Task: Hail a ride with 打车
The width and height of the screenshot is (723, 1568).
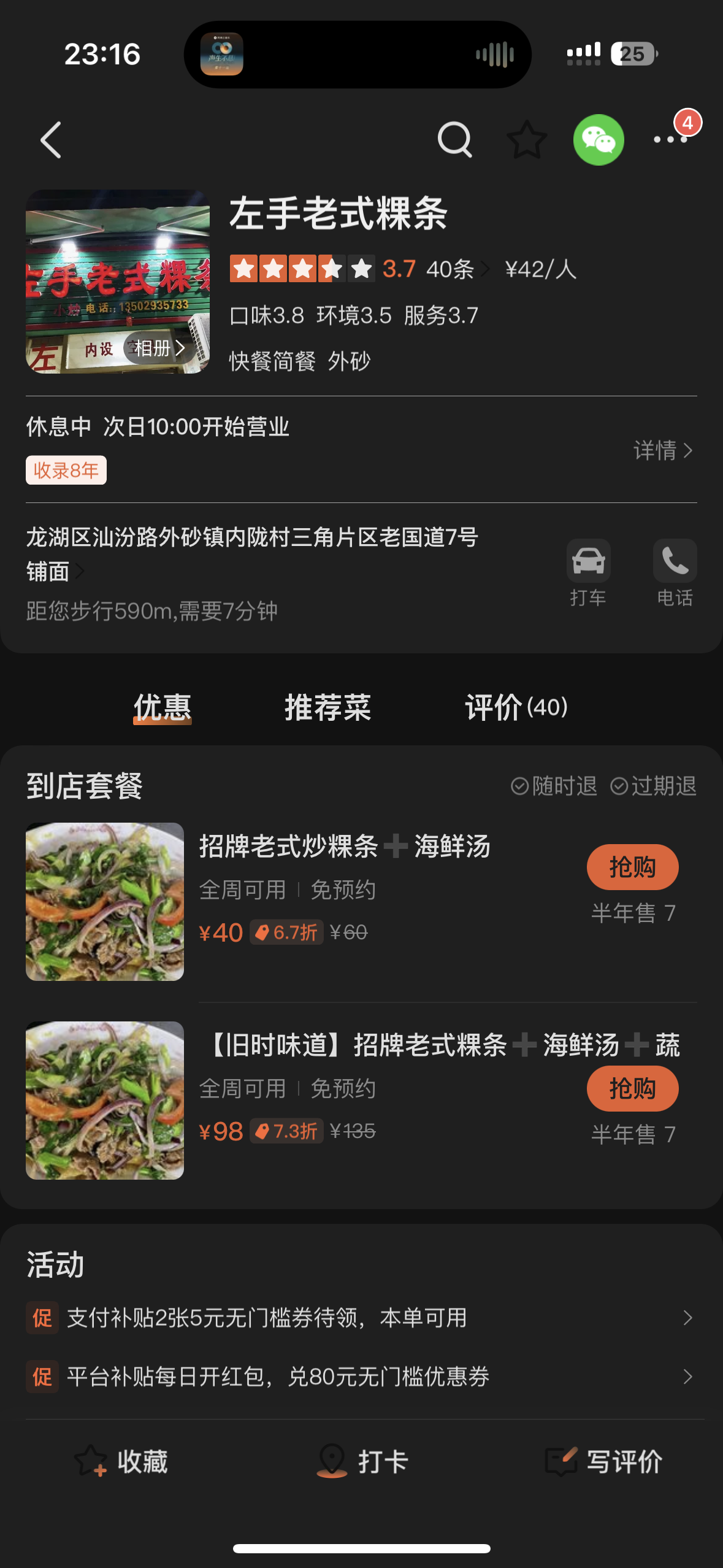Action: [588, 572]
